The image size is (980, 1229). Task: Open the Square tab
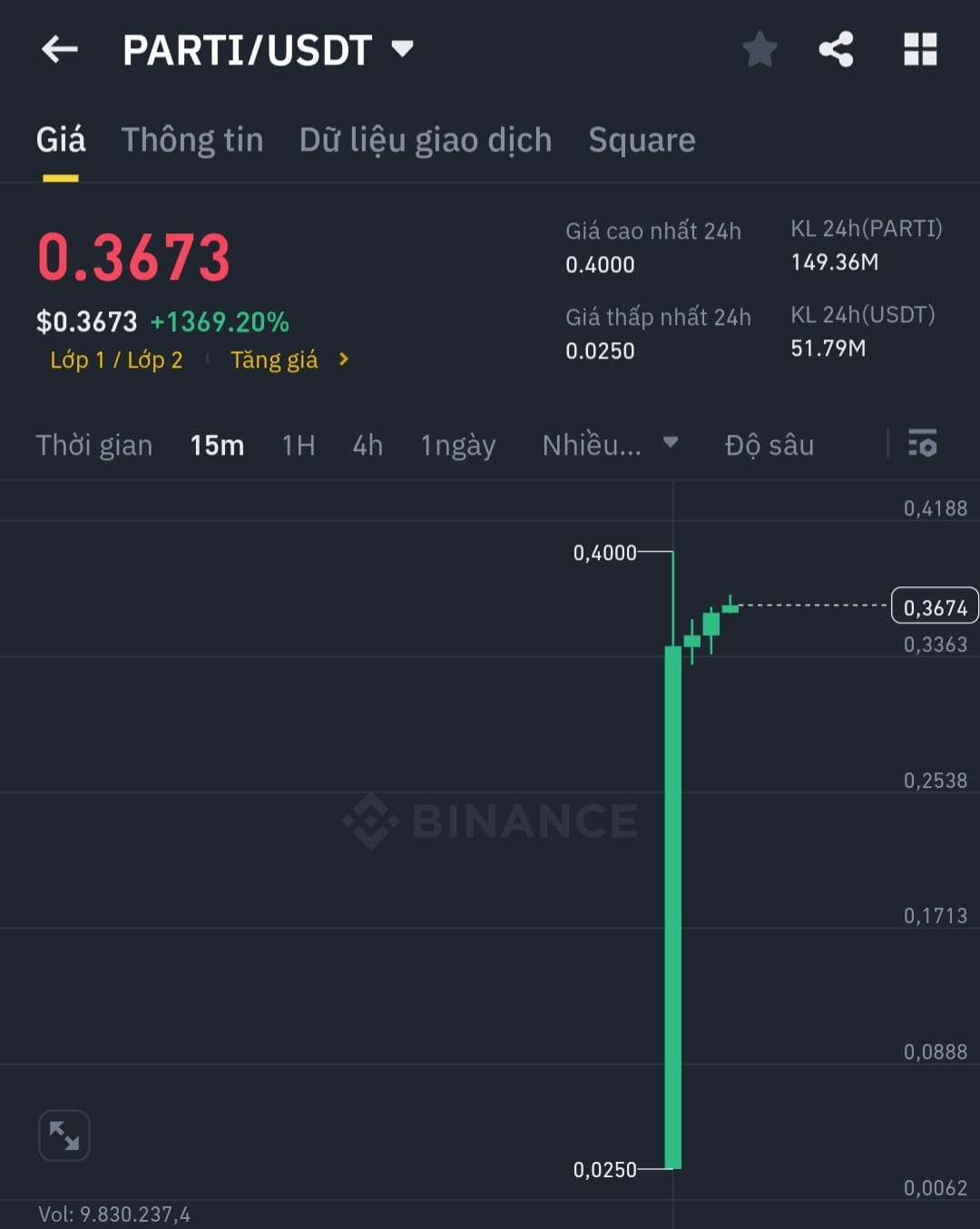(642, 139)
